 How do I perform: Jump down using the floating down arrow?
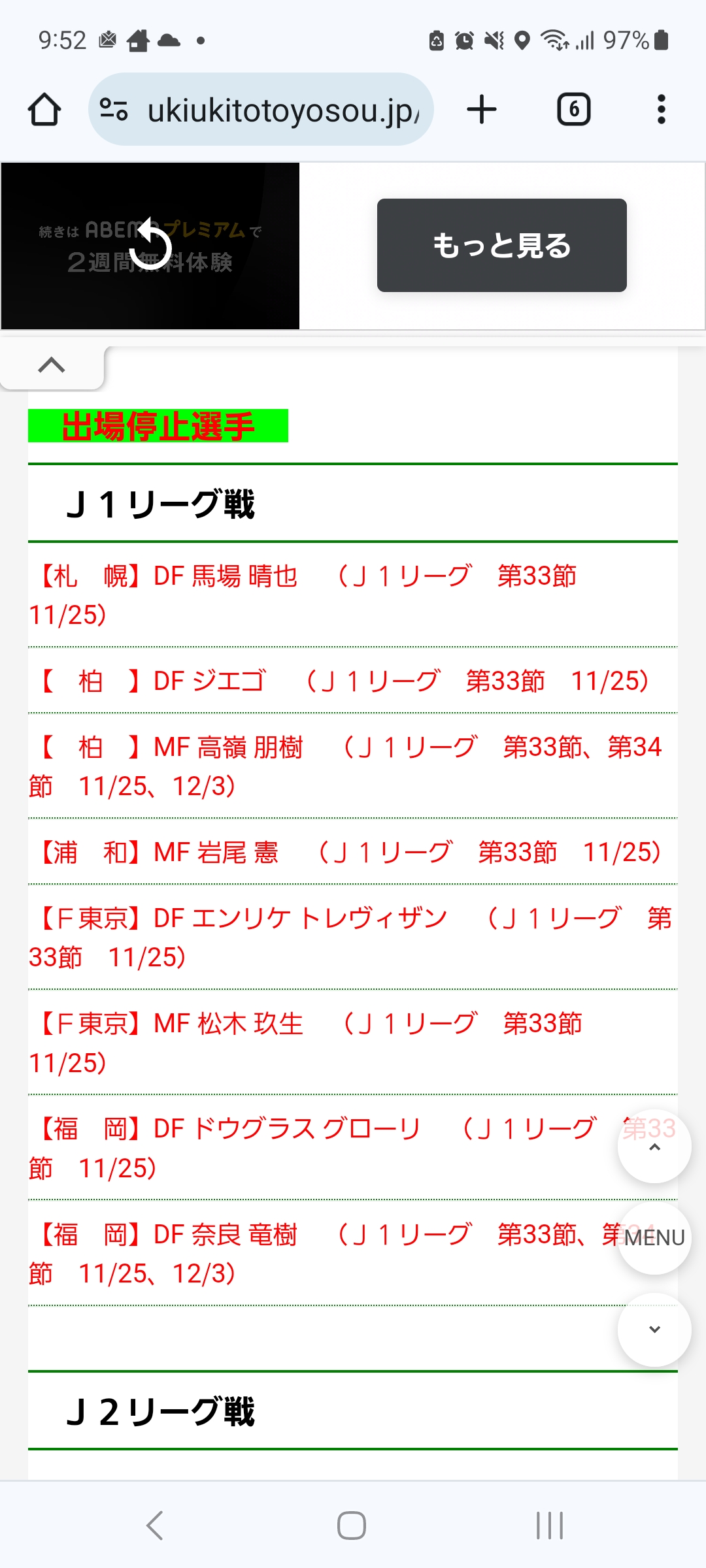tap(654, 1329)
